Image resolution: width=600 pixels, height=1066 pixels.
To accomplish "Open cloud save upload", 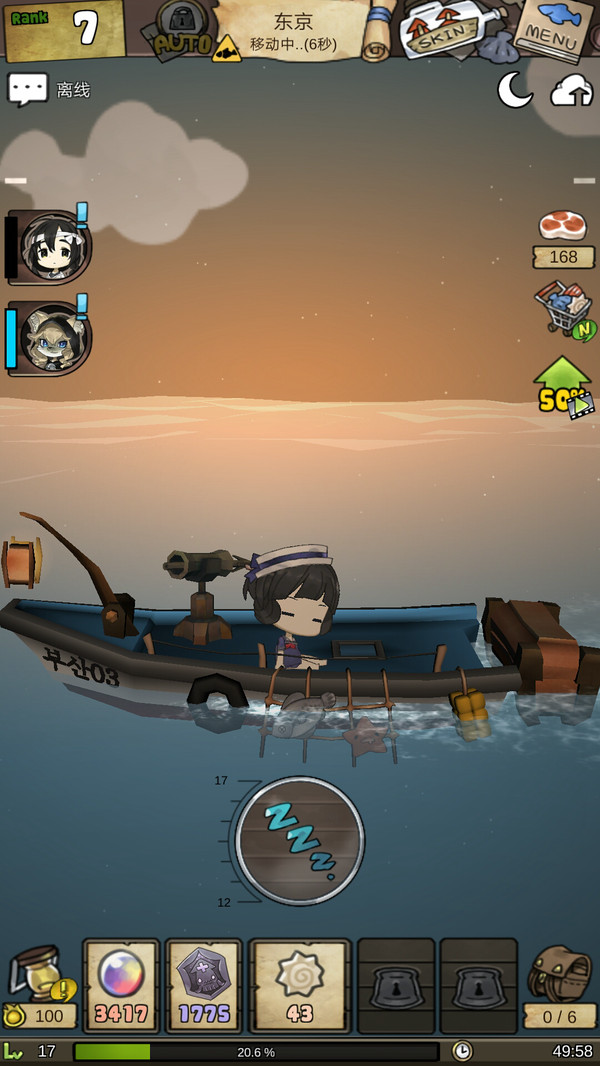I will pos(571,90).
